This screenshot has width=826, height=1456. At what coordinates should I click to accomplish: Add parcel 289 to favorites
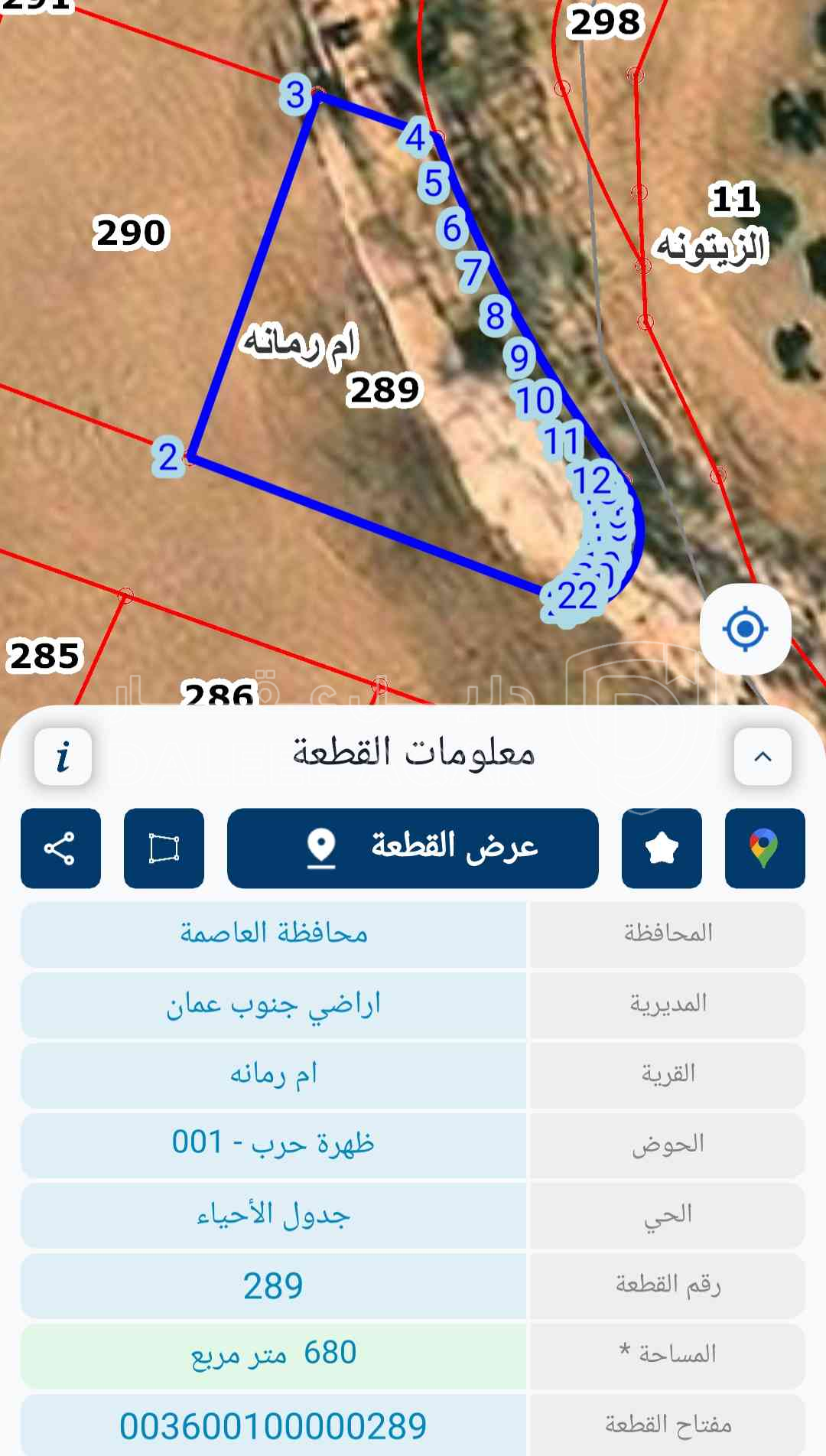coord(662,848)
